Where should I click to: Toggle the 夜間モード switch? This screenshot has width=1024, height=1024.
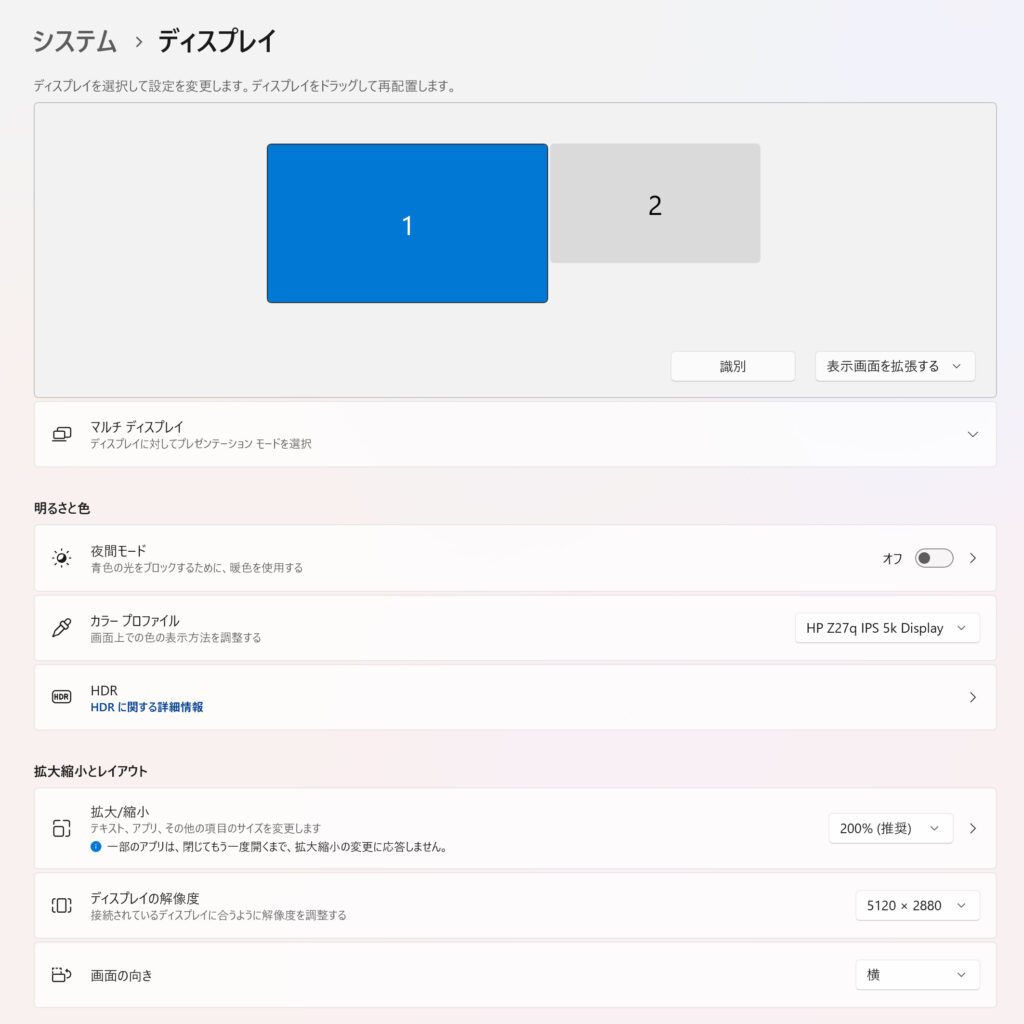pyautogui.click(x=934, y=558)
